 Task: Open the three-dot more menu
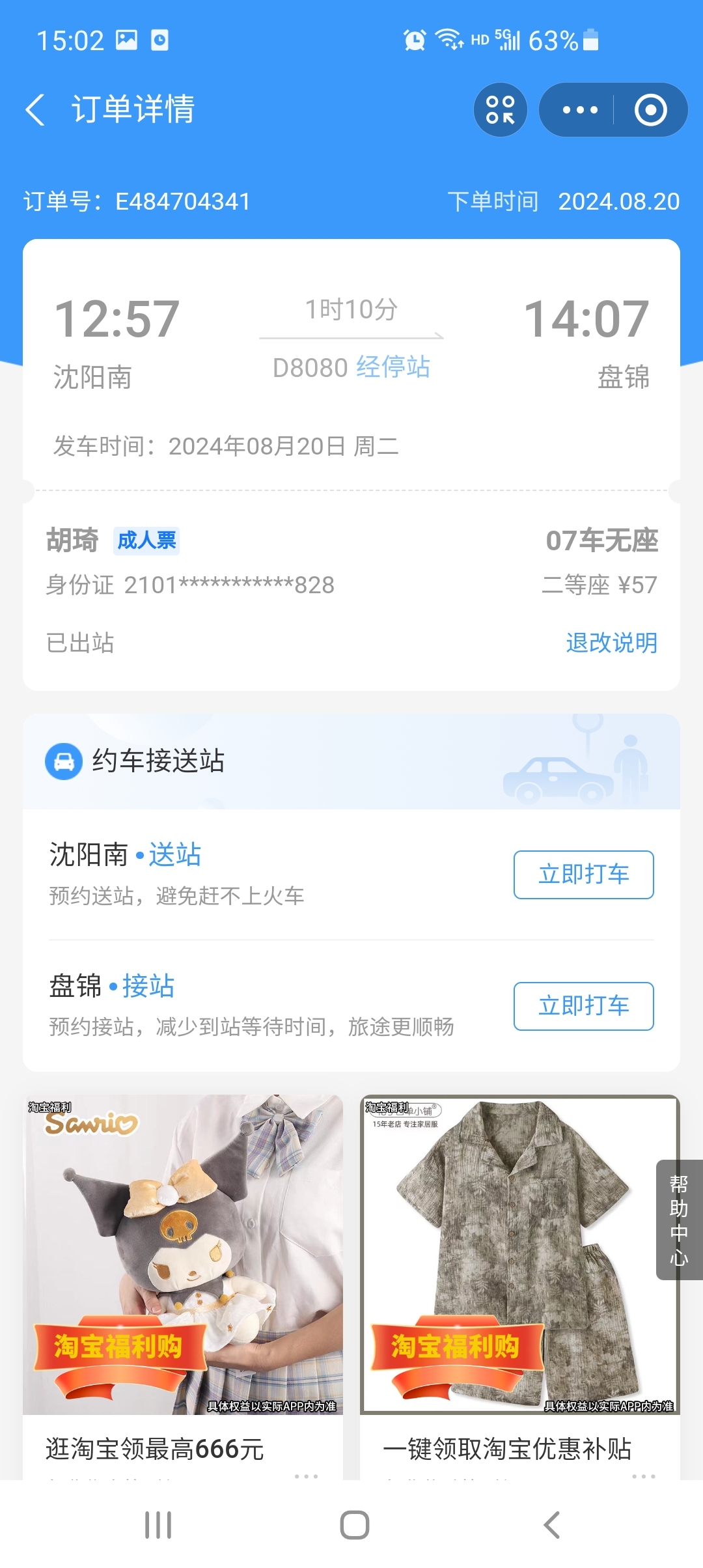pyautogui.click(x=579, y=109)
